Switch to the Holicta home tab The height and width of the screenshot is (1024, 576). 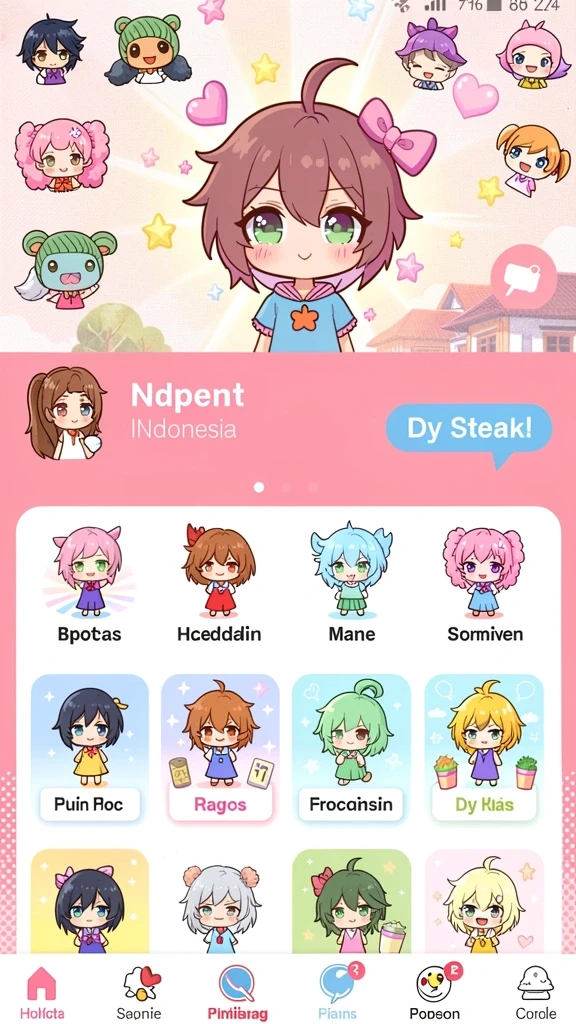click(42, 991)
